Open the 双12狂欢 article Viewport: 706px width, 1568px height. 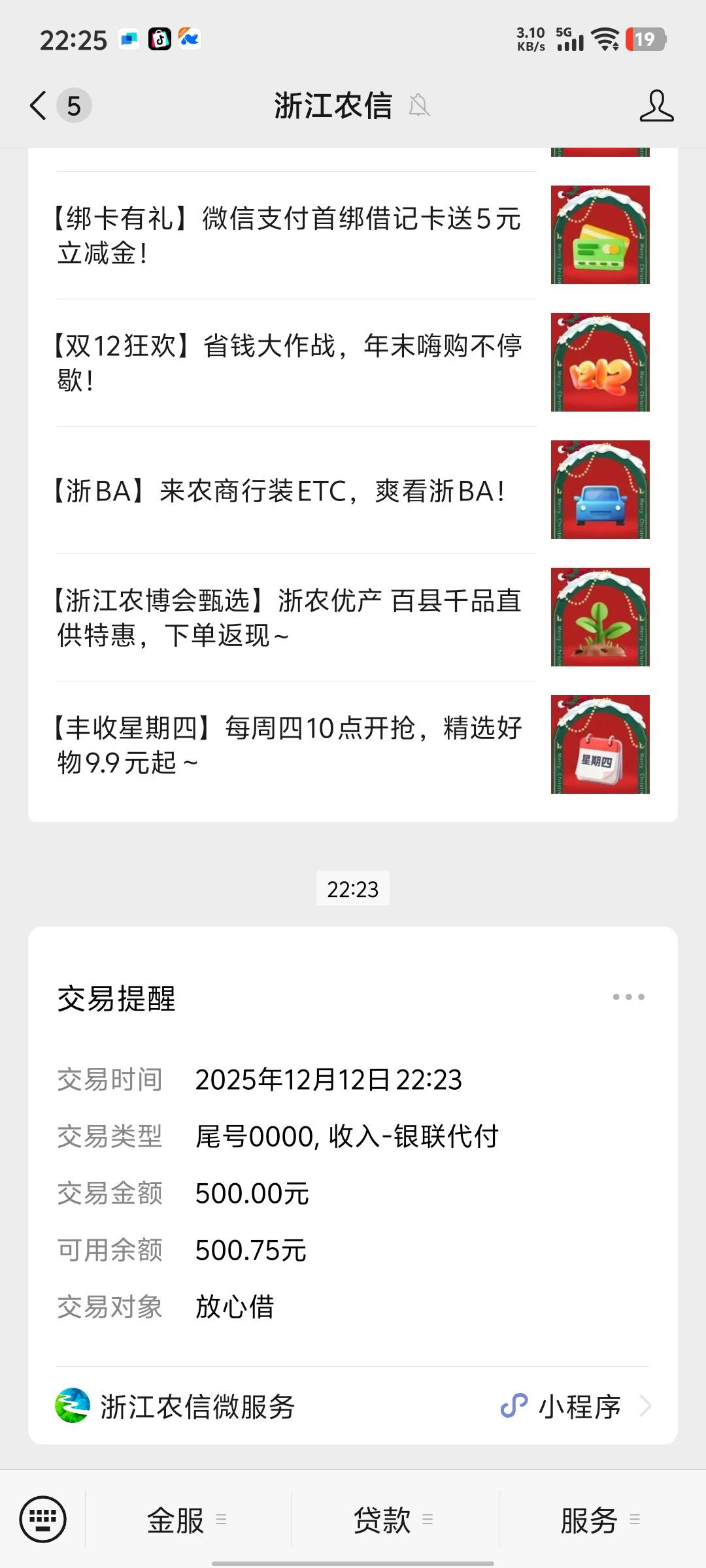tap(353, 363)
